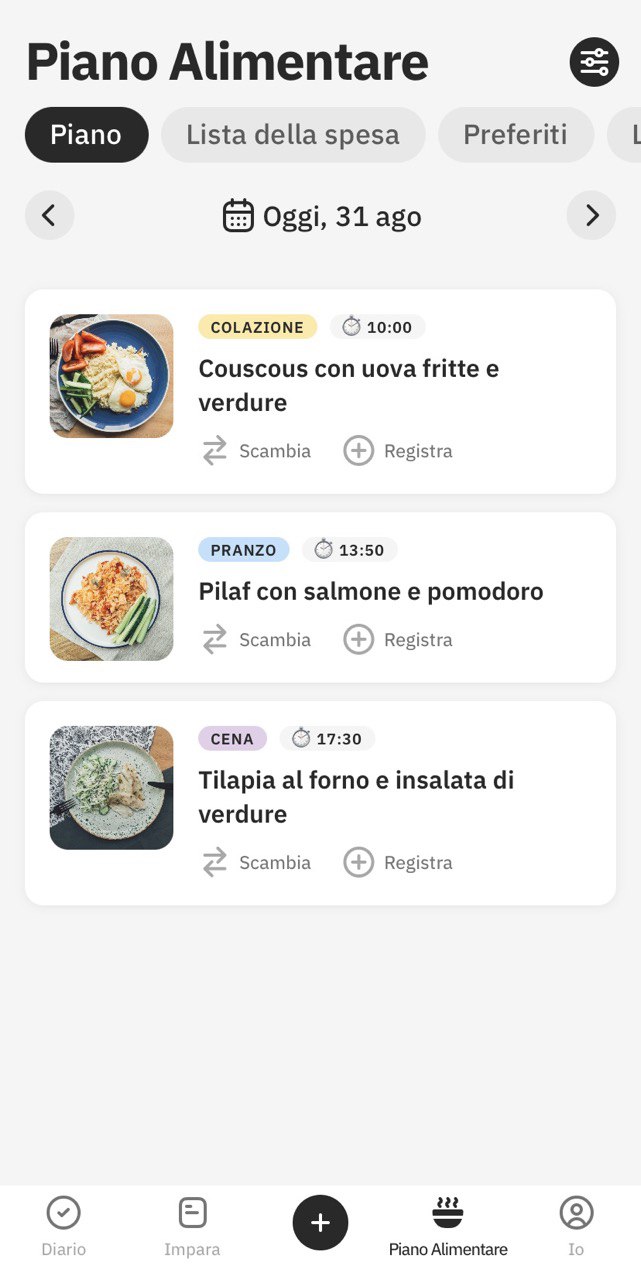Tap the plus button in the bottom bar
This screenshot has height=1280, width=641.
[320, 1222]
